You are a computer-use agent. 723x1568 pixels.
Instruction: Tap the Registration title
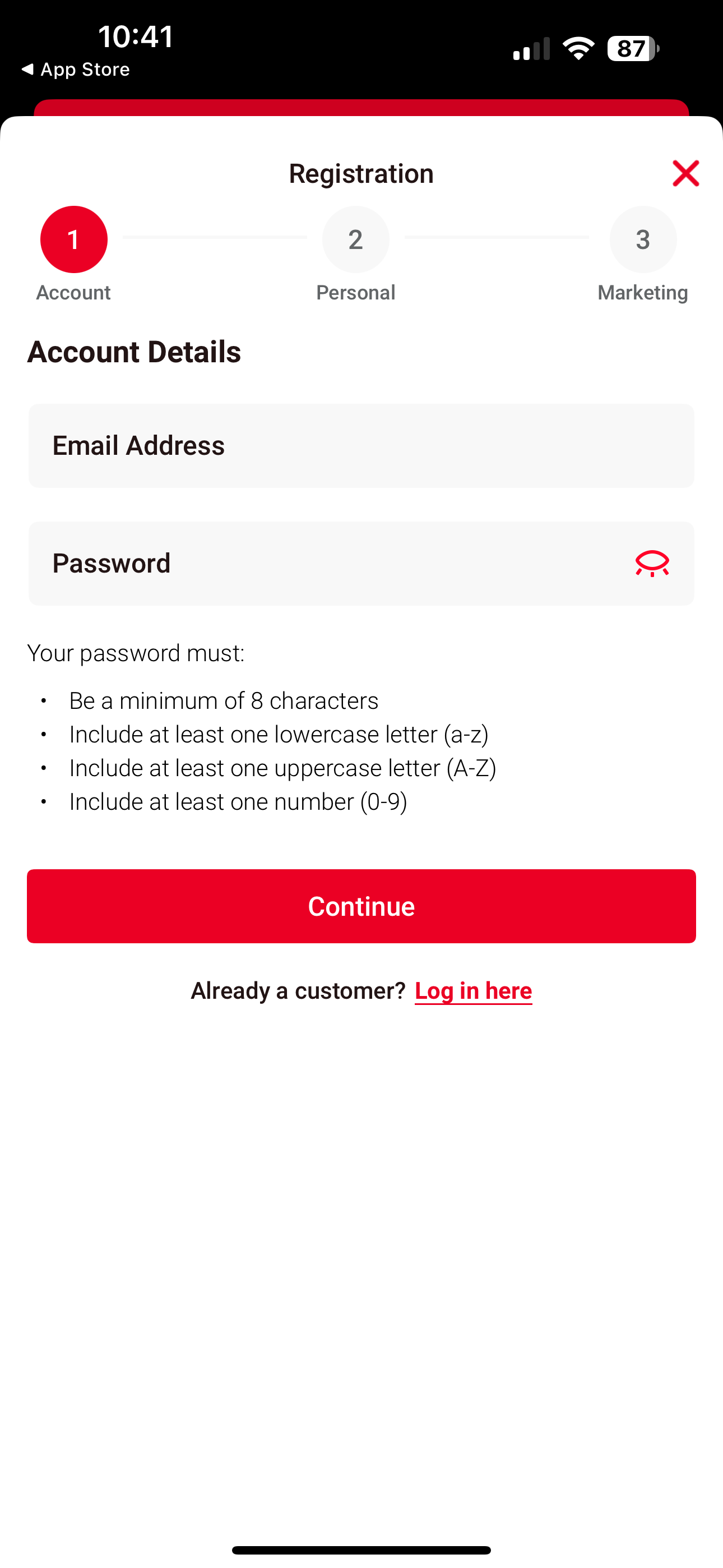coord(361,173)
